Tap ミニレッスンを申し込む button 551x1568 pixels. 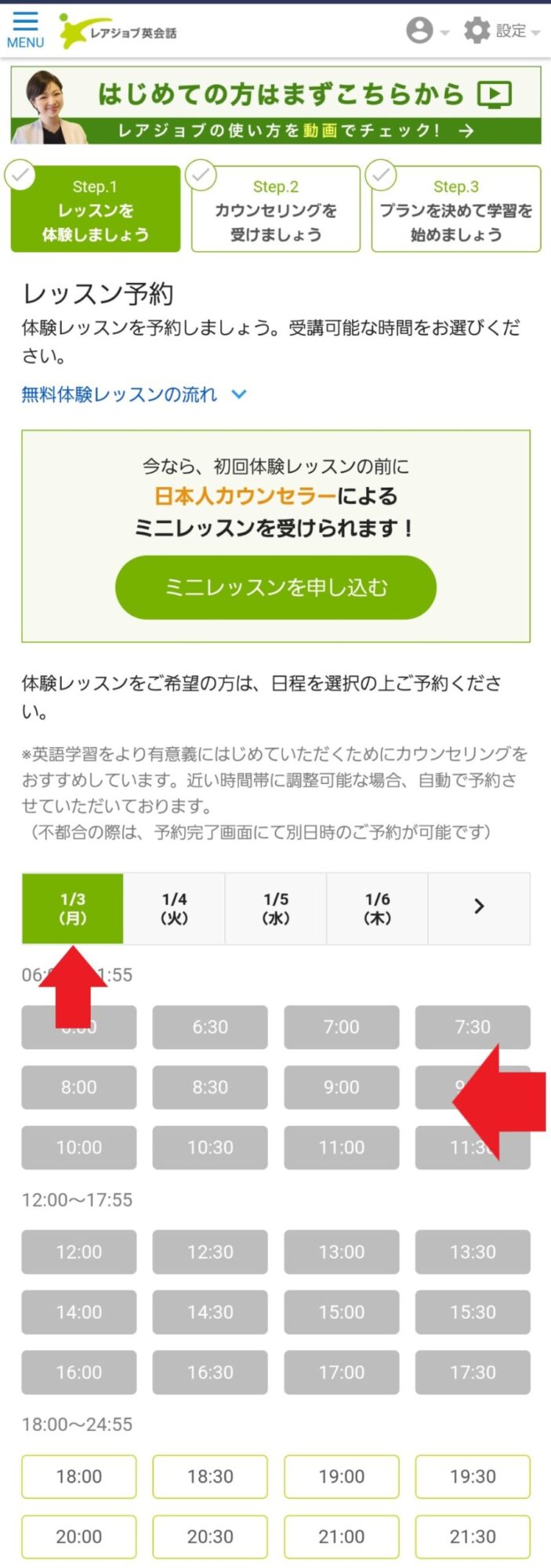276,587
